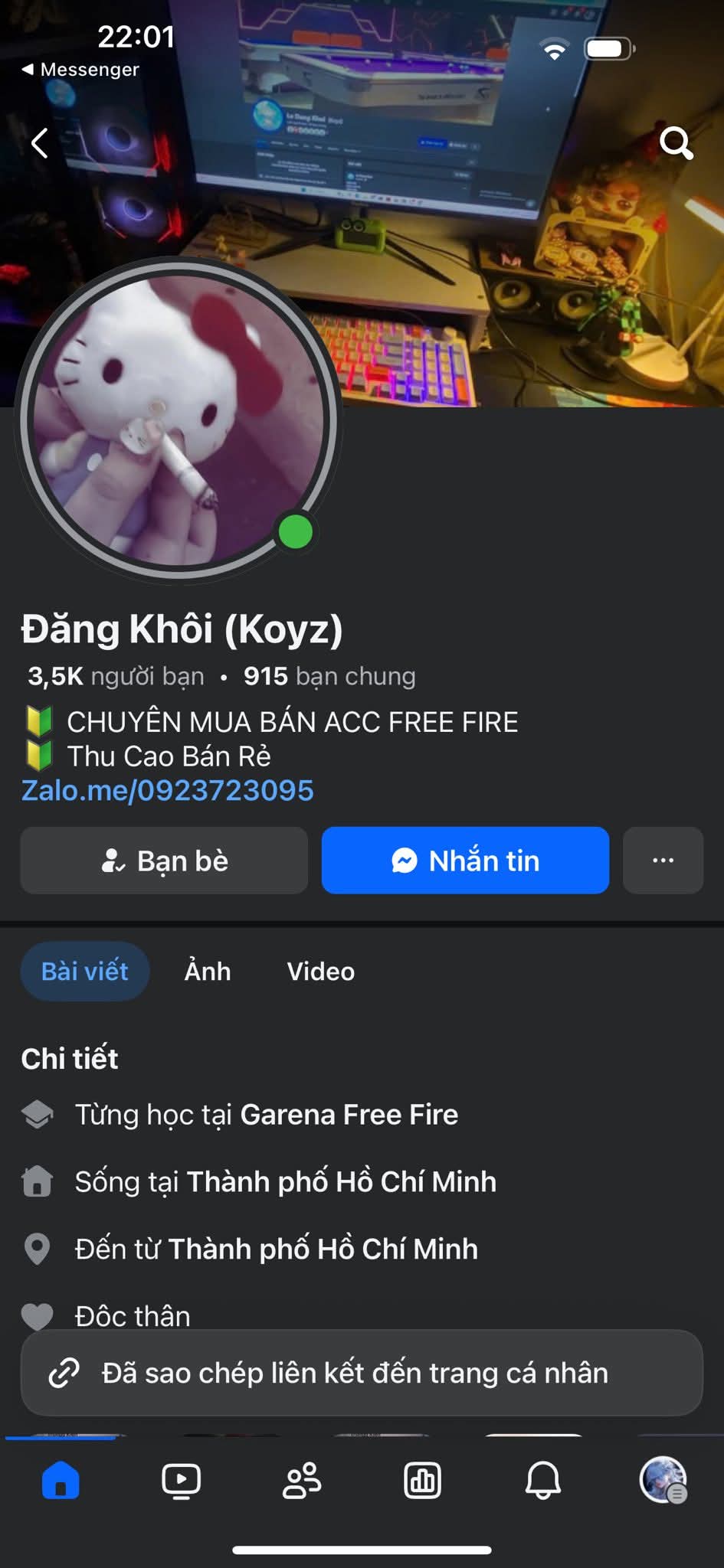Go to the Home feed tab

tap(61, 1481)
